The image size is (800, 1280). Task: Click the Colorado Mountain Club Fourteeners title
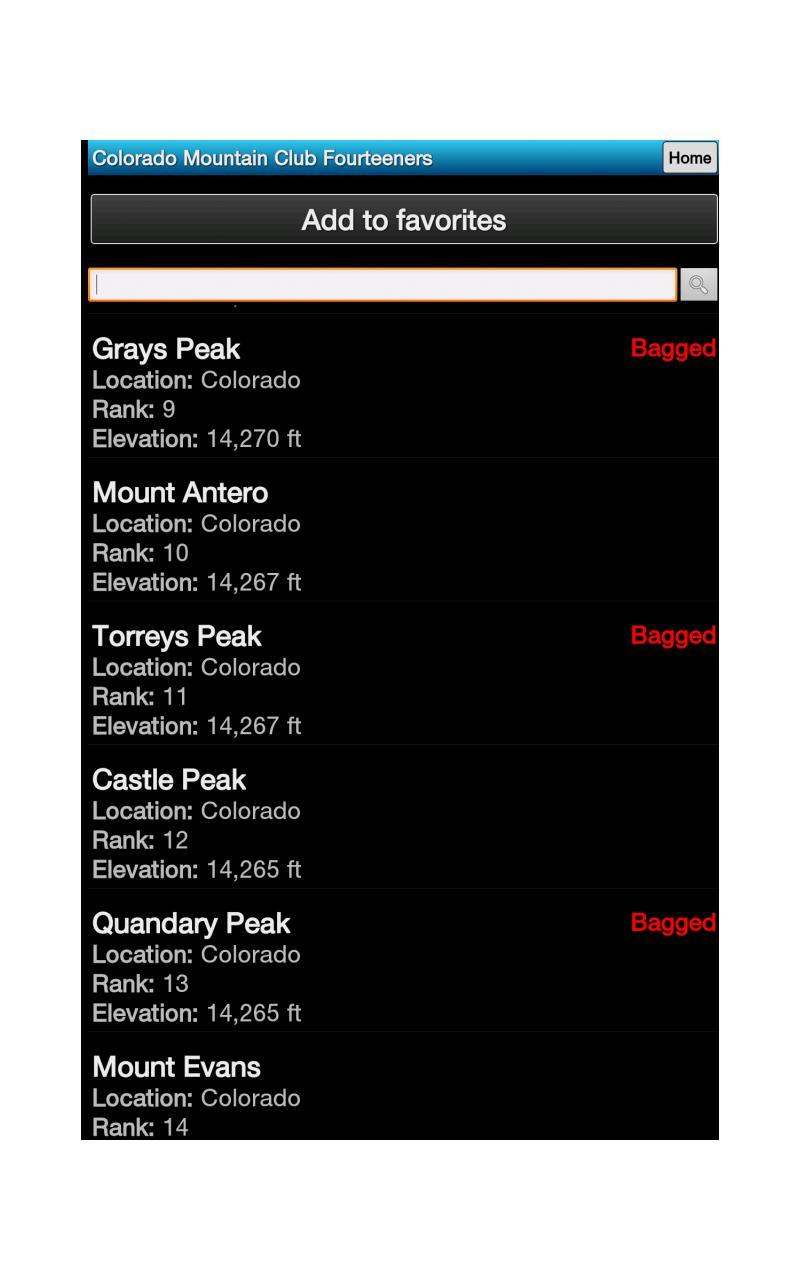tap(262, 157)
